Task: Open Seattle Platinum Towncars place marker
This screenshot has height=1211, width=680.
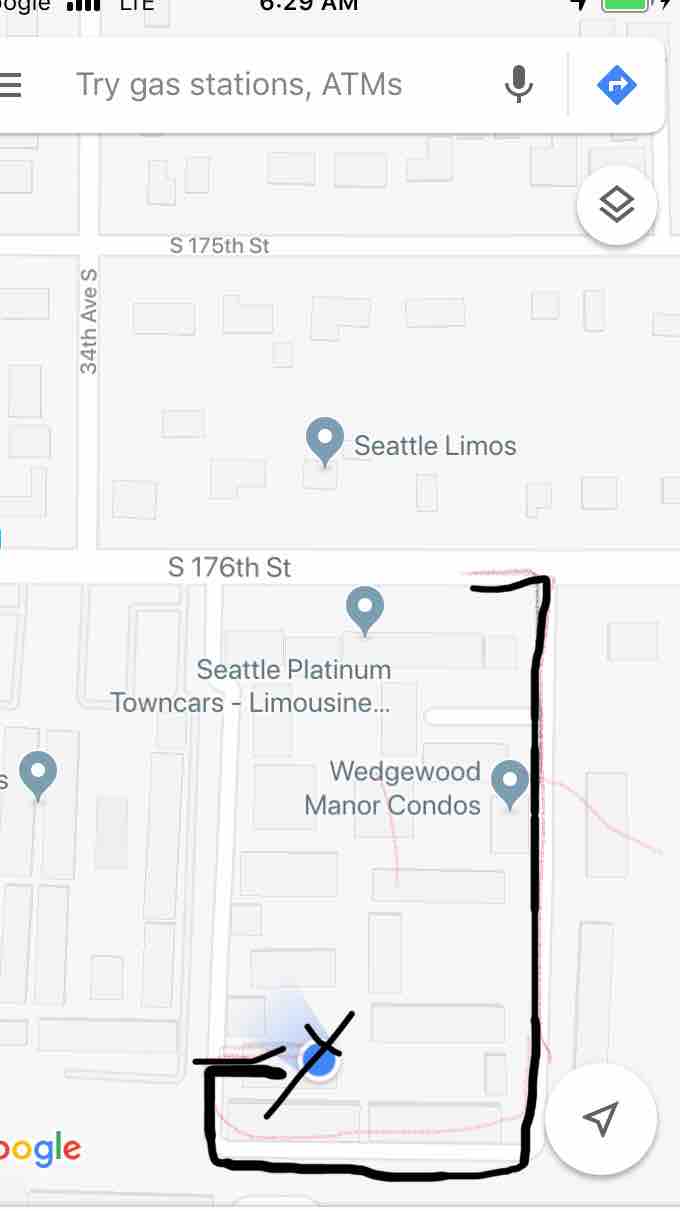Action: click(x=365, y=608)
